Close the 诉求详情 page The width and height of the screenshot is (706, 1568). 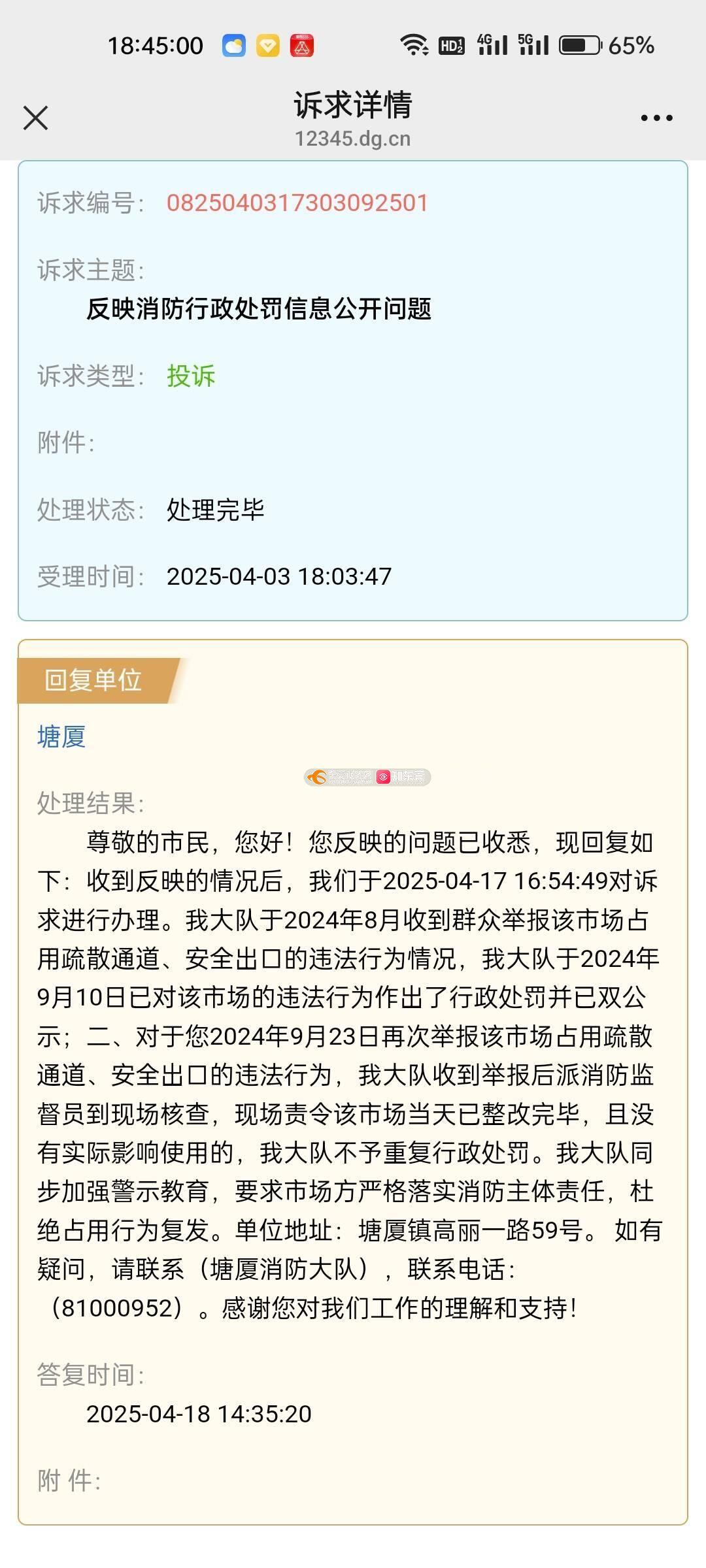[35, 118]
